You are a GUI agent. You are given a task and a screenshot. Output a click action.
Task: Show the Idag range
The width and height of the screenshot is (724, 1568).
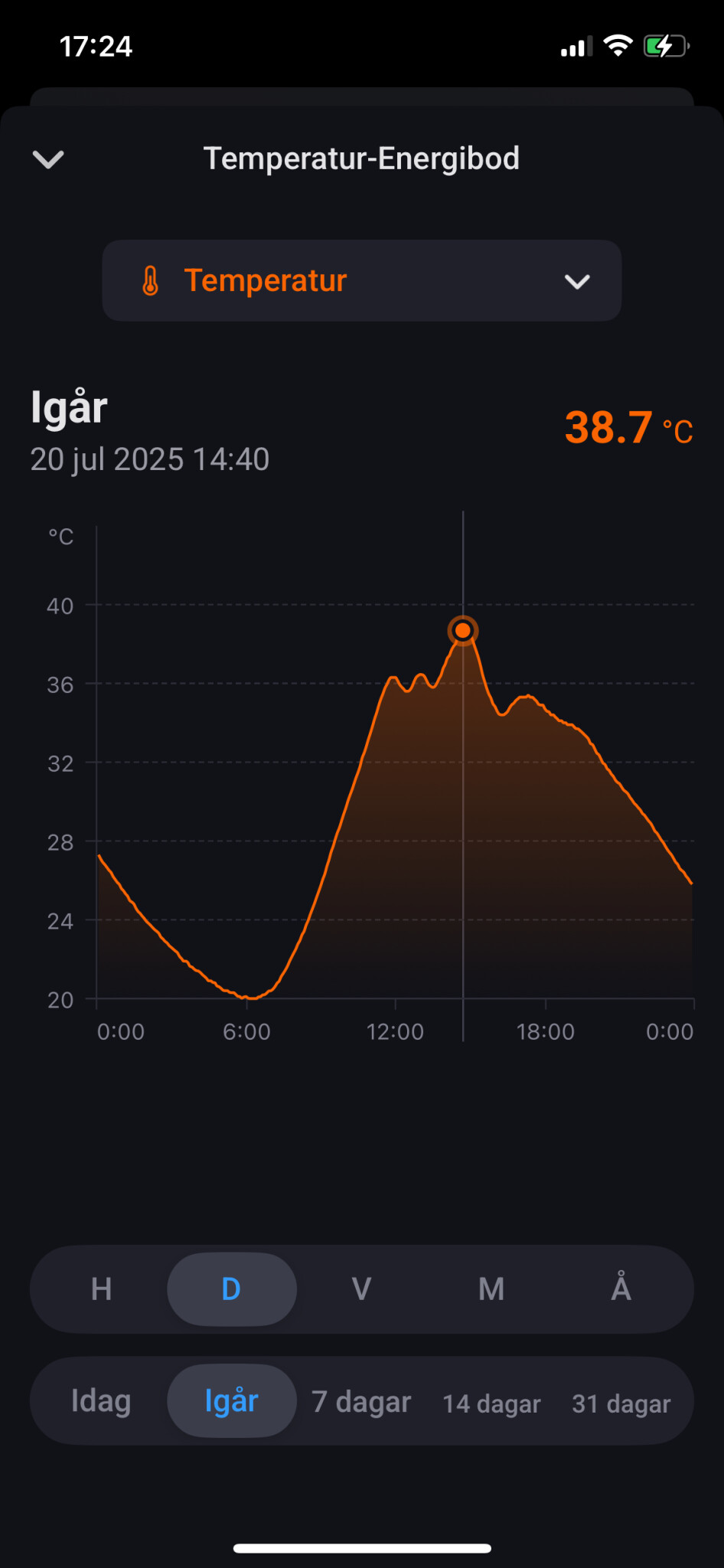click(101, 1401)
